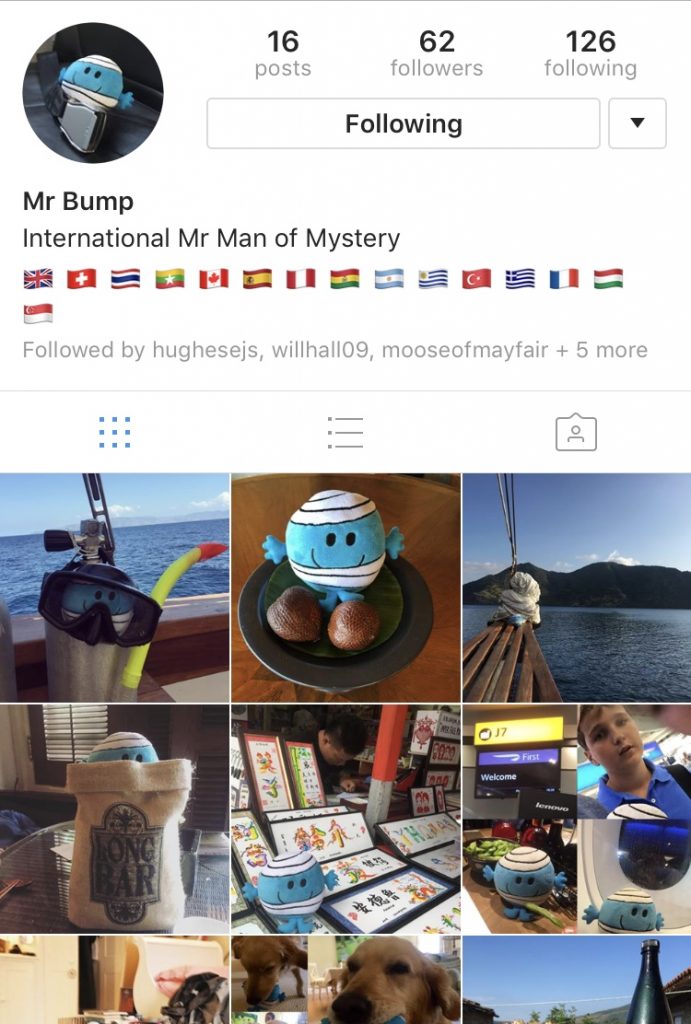View the 126 following list
This screenshot has height=1024, width=691.
point(590,54)
